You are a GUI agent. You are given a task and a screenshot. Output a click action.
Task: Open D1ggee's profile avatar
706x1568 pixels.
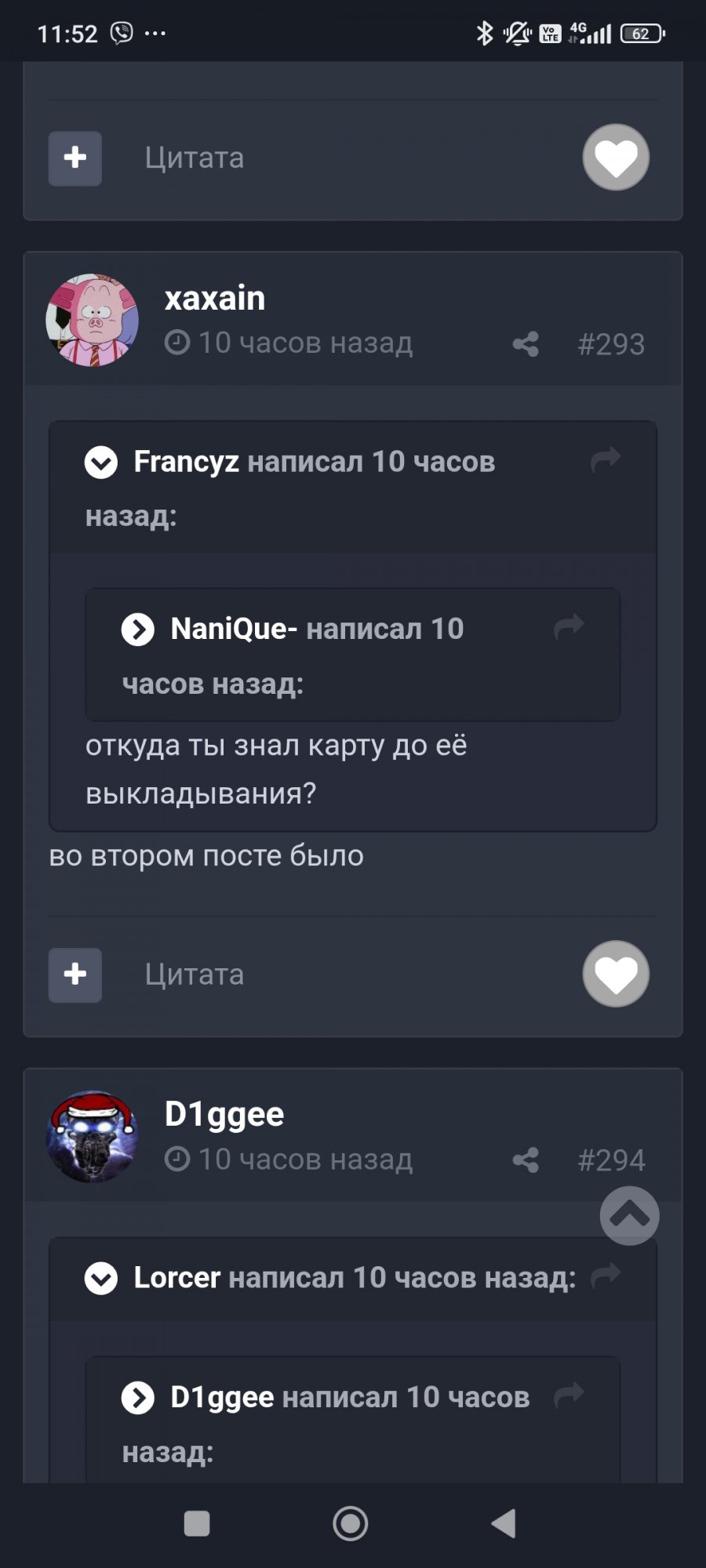pyautogui.click(x=93, y=1137)
